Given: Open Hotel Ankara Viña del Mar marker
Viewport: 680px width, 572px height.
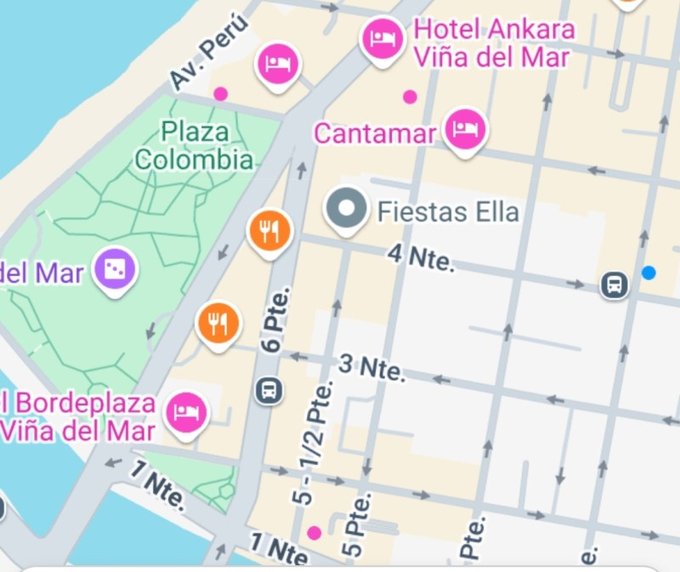Looking at the screenshot, I should [383, 40].
